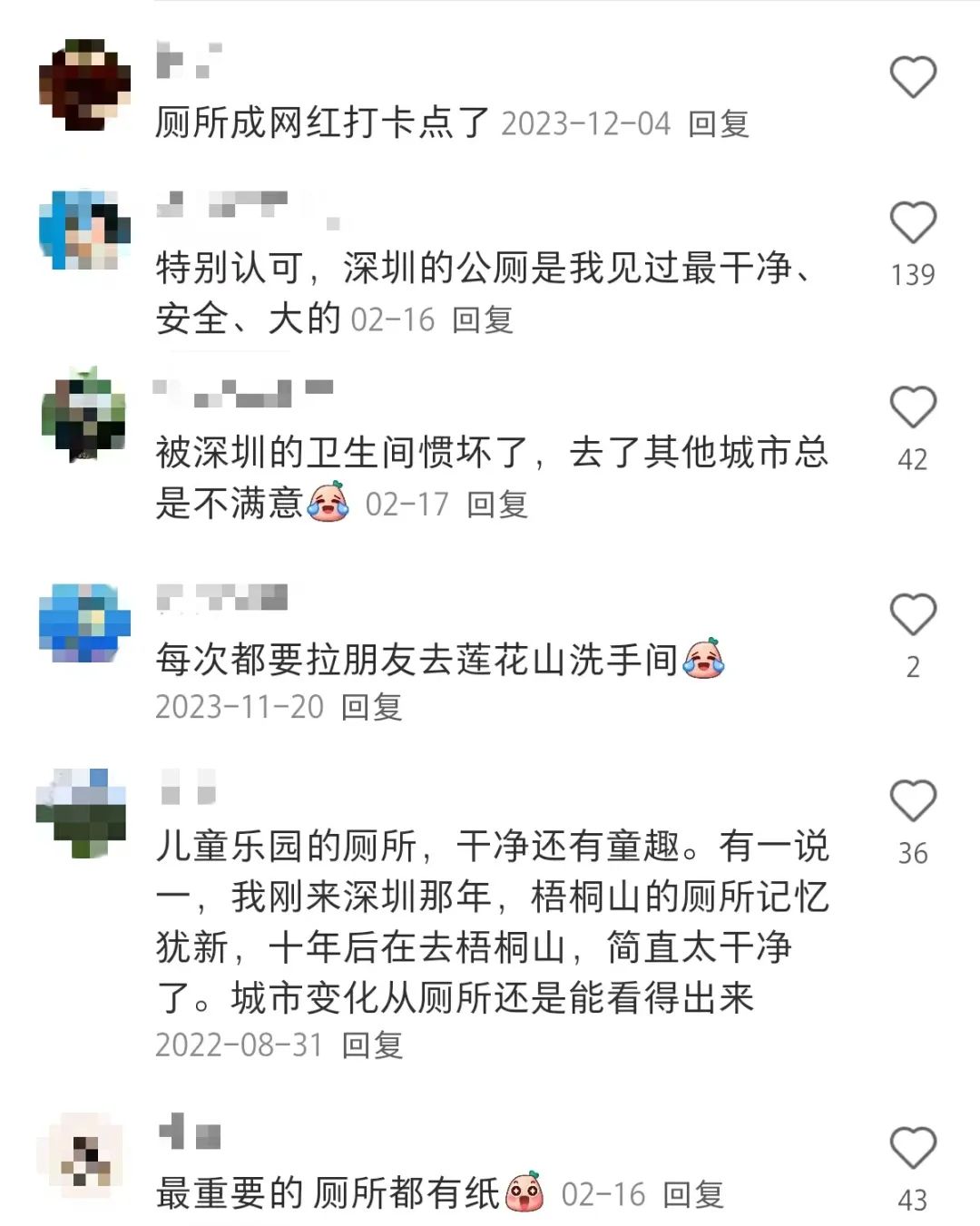
Task: Reply to the comment '最重要的 厕所都有纸'
Action: [692, 1194]
